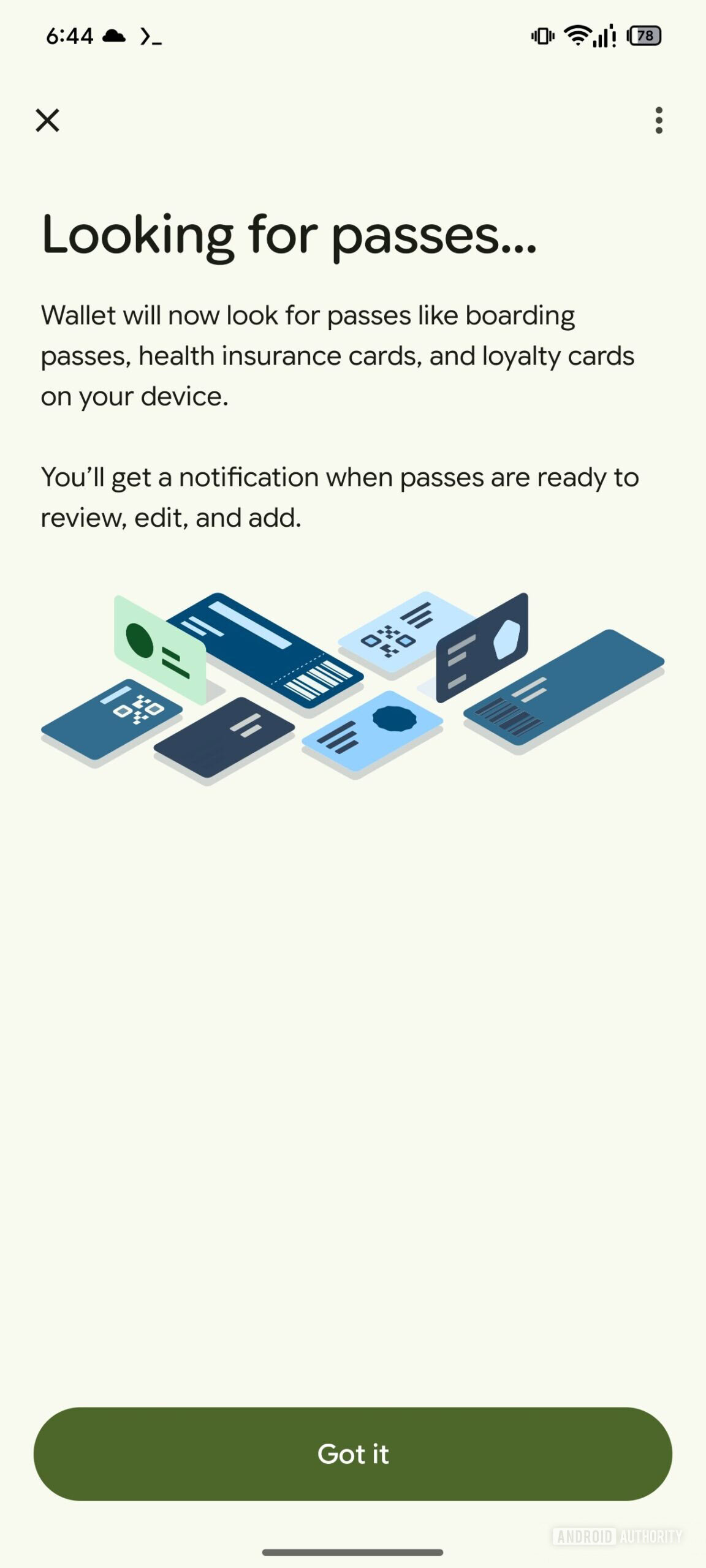The height and width of the screenshot is (1568, 706).
Task: Close the Looking for passes screen
Action: click(47, 120)
